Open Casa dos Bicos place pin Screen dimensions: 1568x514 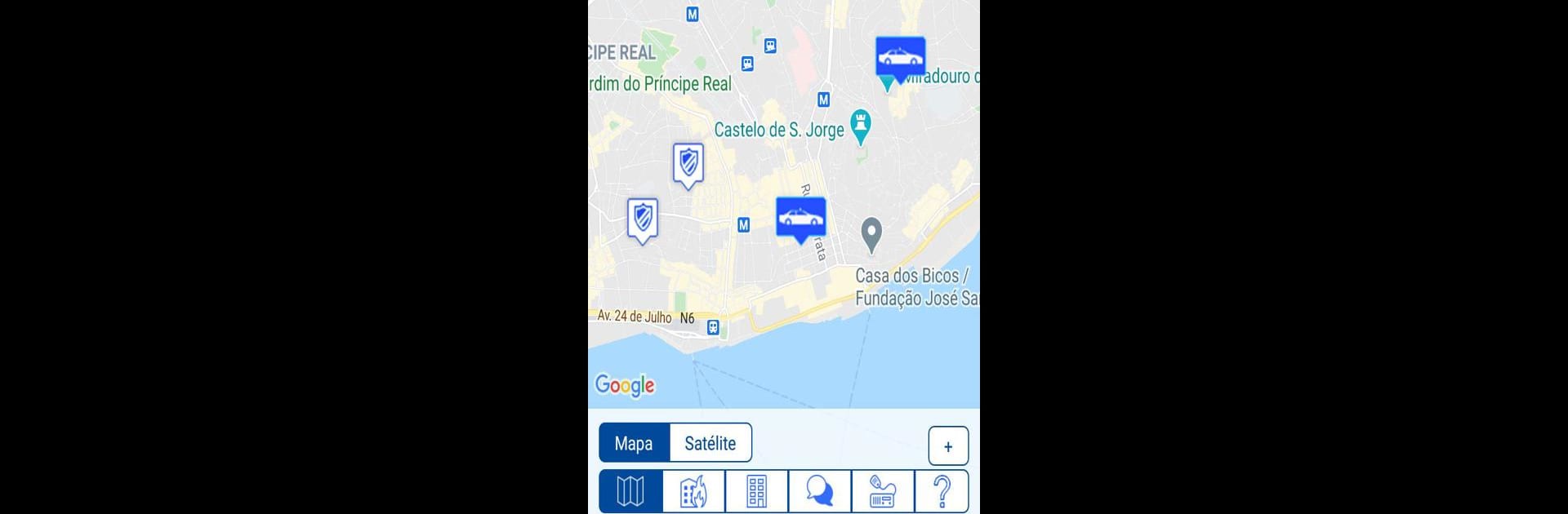click(x=871, y=233)
